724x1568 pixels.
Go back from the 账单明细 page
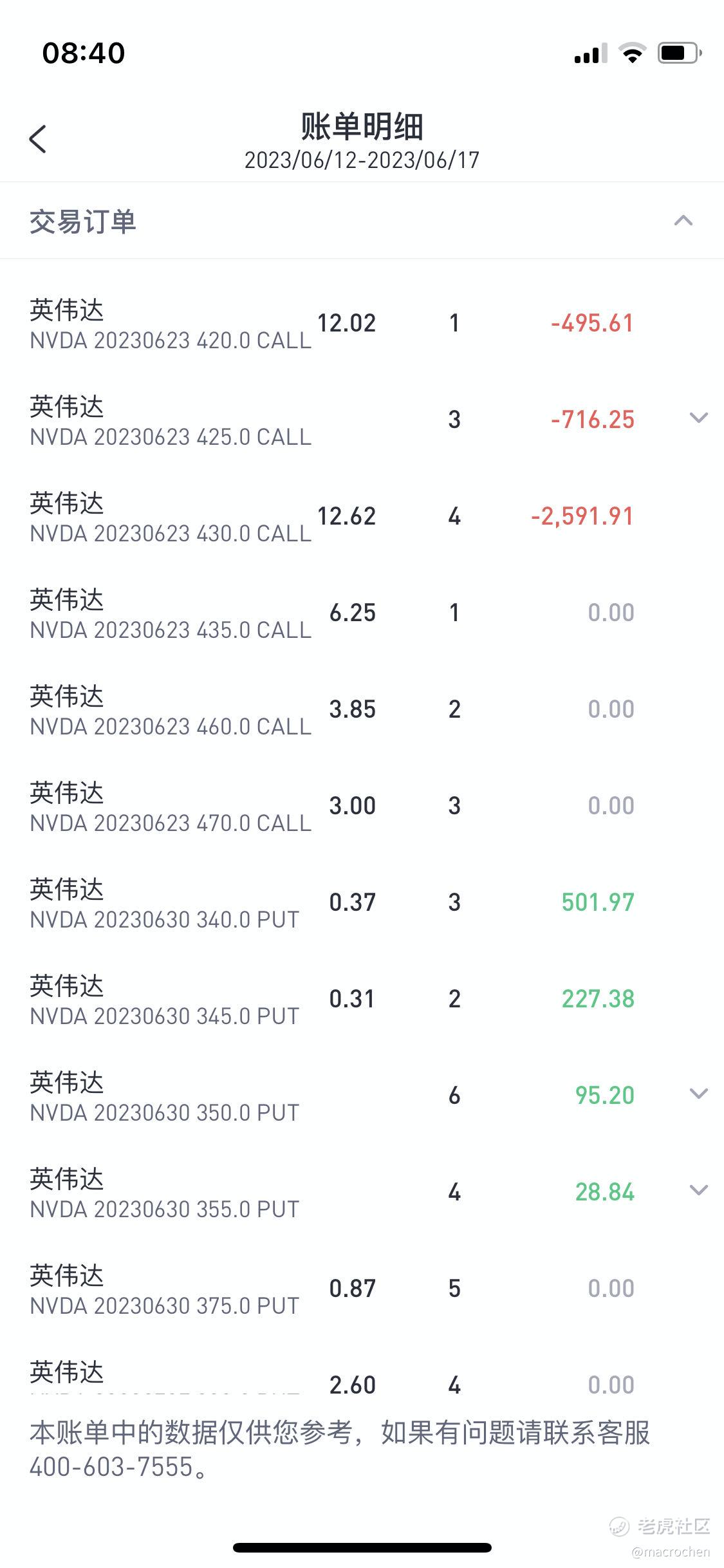pyautogui.click(x=38, y=139)
